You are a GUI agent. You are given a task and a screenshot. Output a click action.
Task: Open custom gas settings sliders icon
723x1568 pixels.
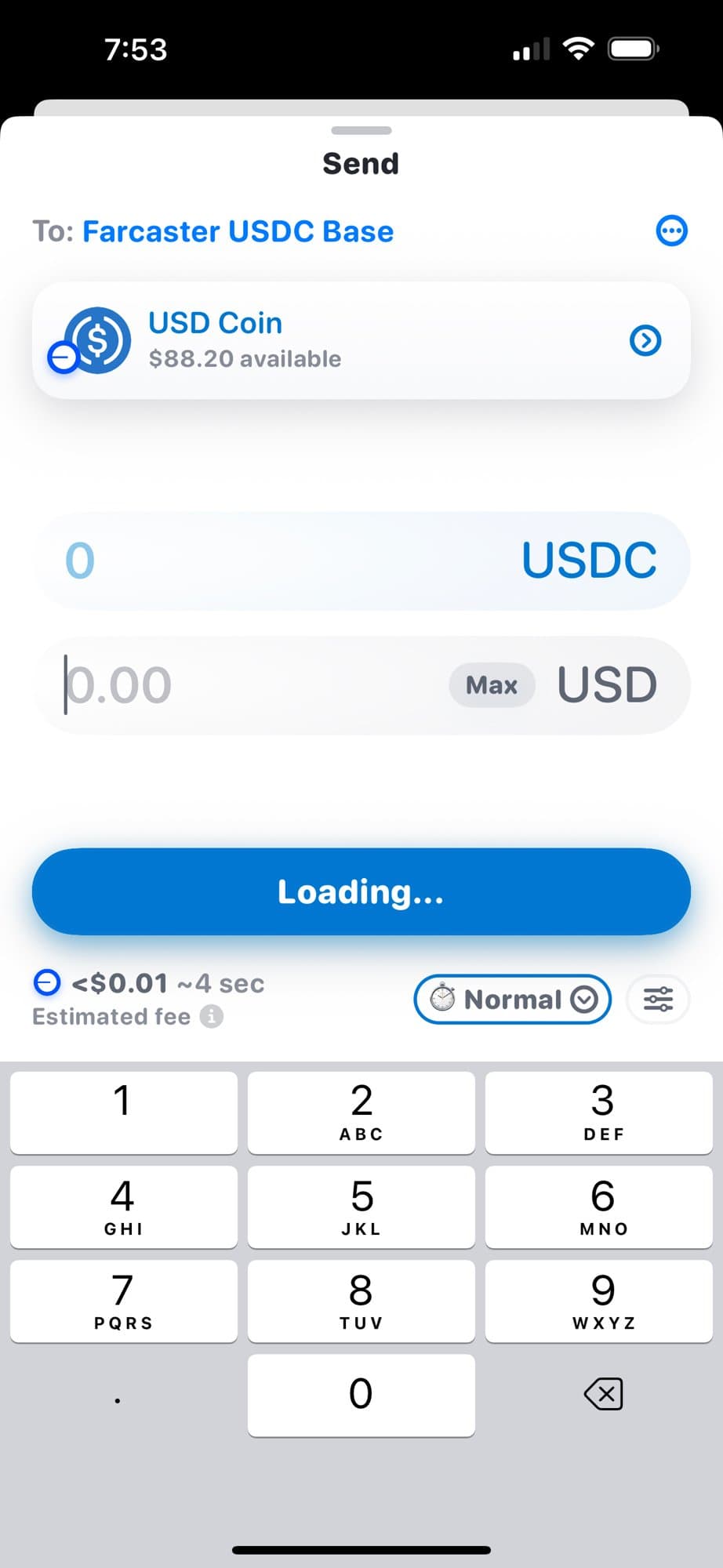click(658, 999)
